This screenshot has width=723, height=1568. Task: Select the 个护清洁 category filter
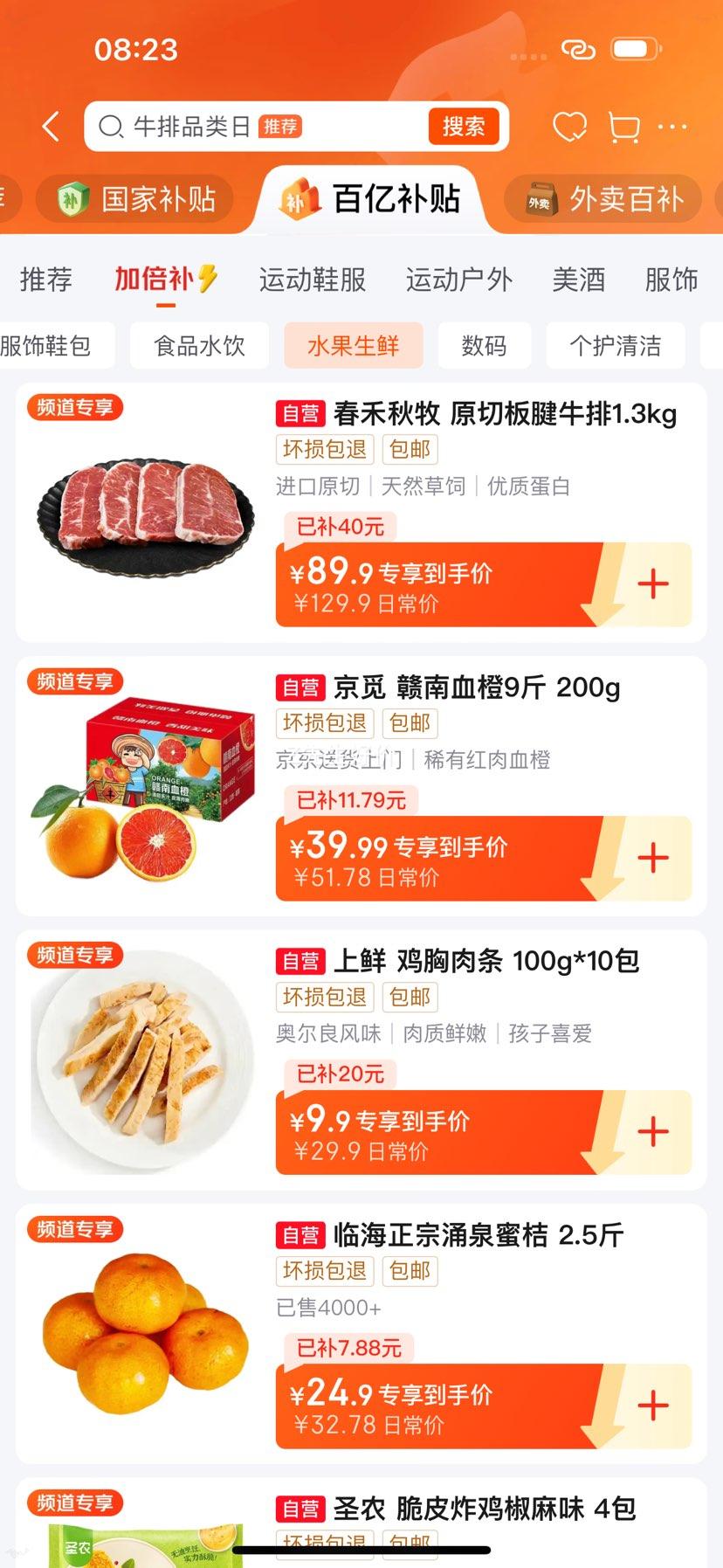(x=615, y=346)
